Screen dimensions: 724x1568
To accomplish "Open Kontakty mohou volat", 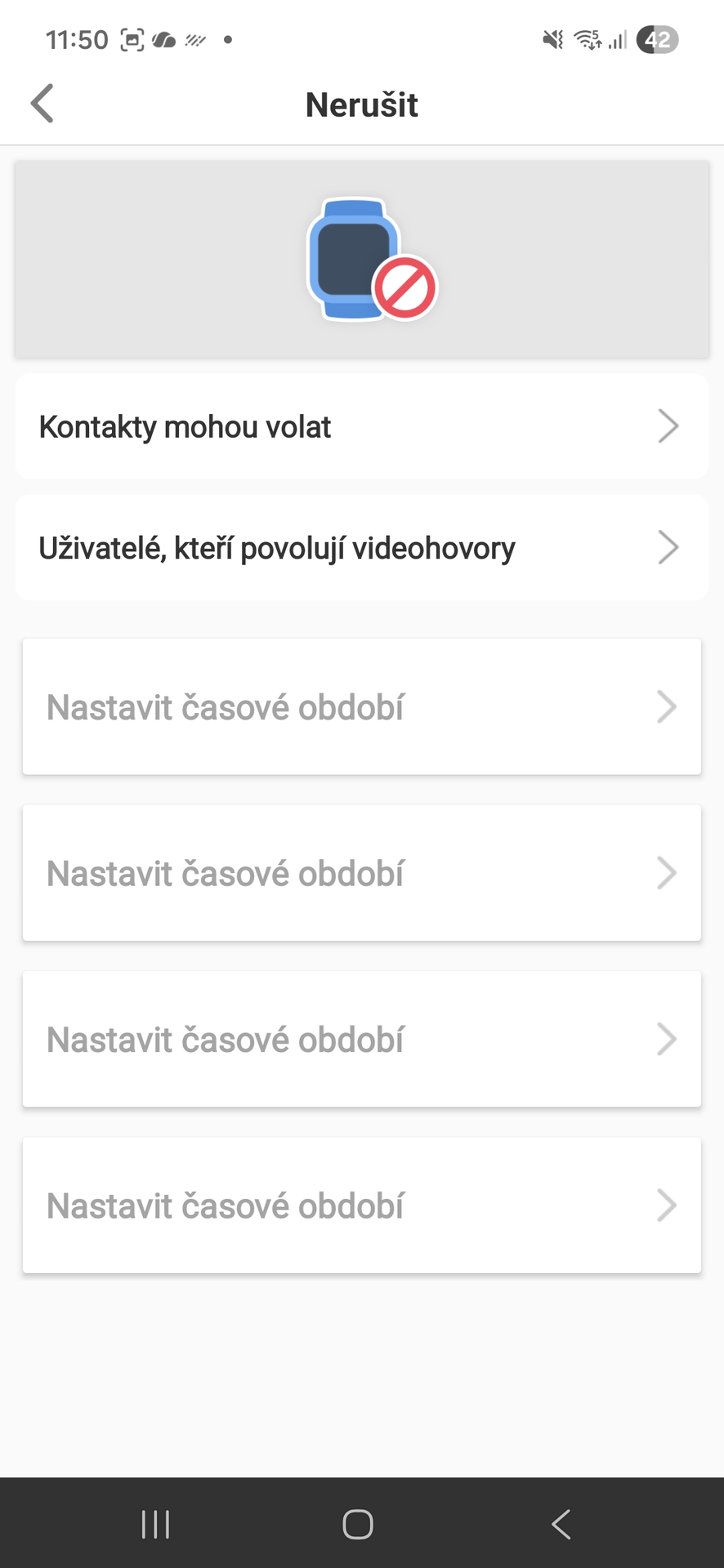I will pos(361,426).
